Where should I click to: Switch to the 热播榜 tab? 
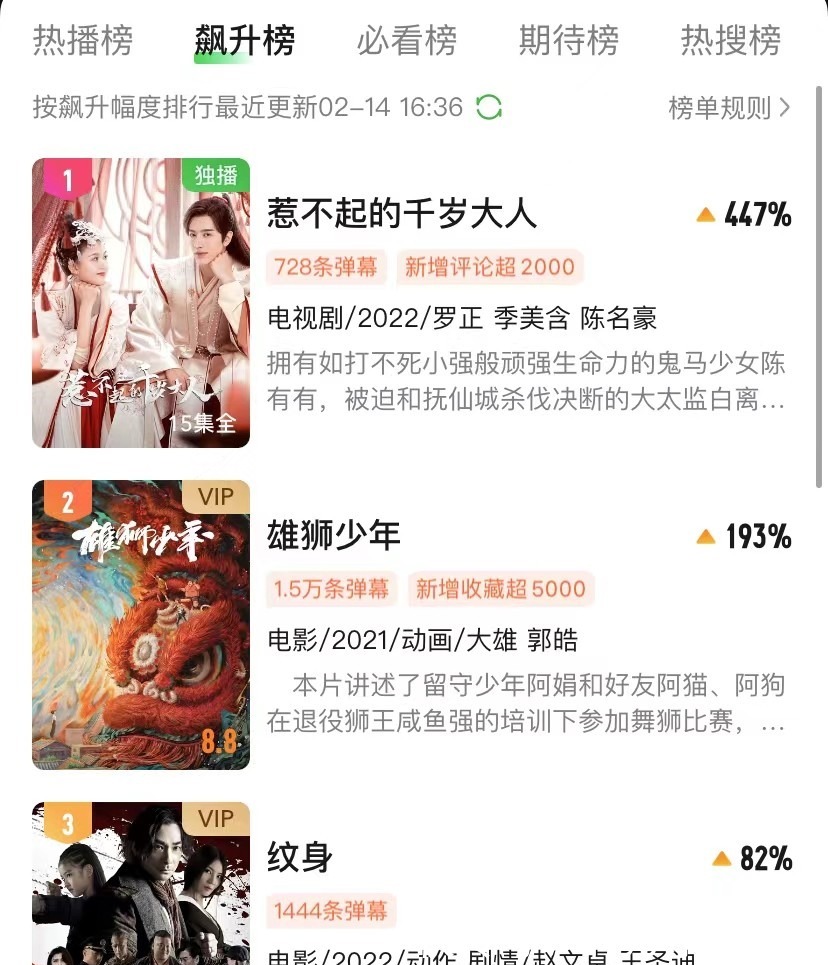pyautogui.click(x=83, y=41)
